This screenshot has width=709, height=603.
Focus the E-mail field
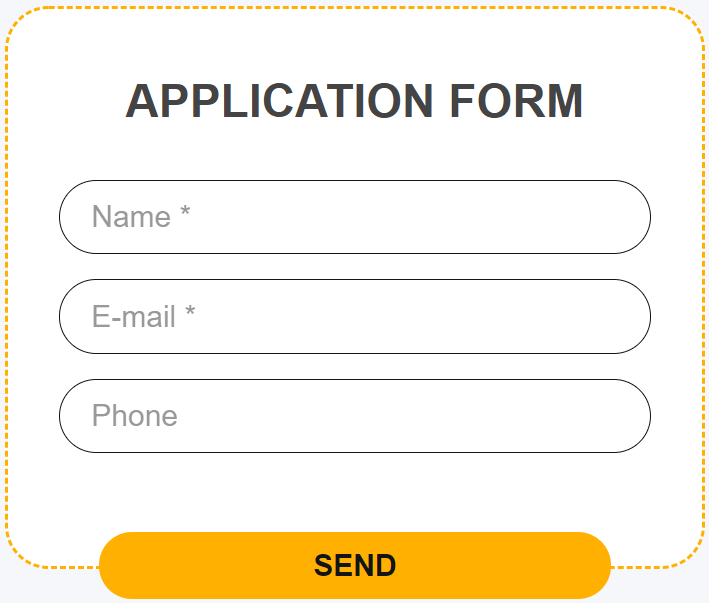tap(355, 317)
